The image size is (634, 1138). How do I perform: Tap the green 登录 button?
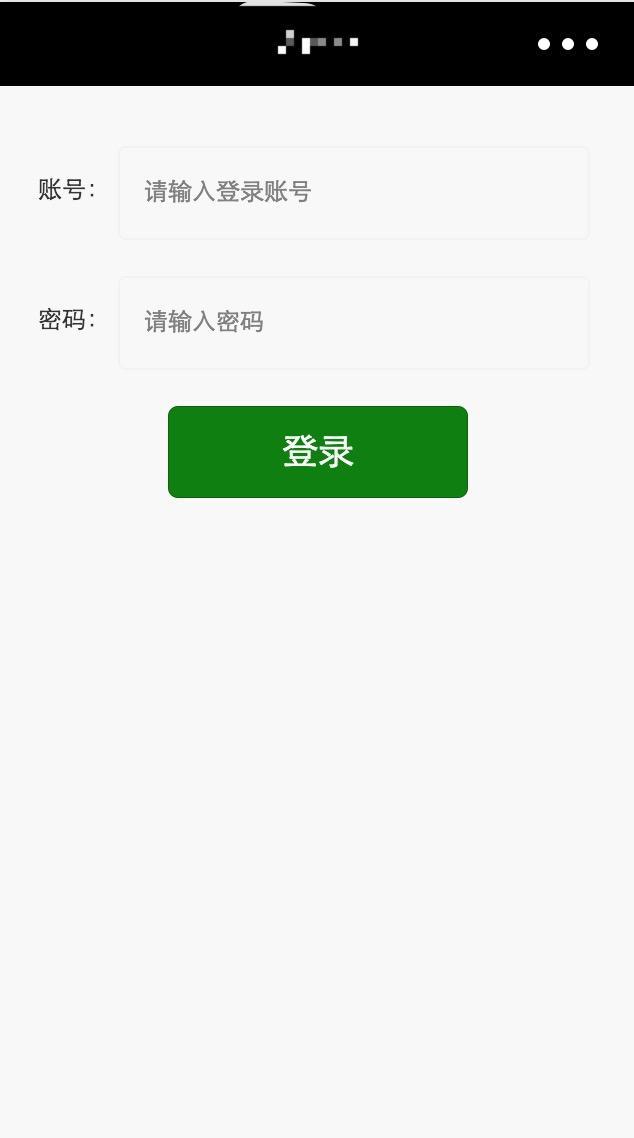click(318, 452)
